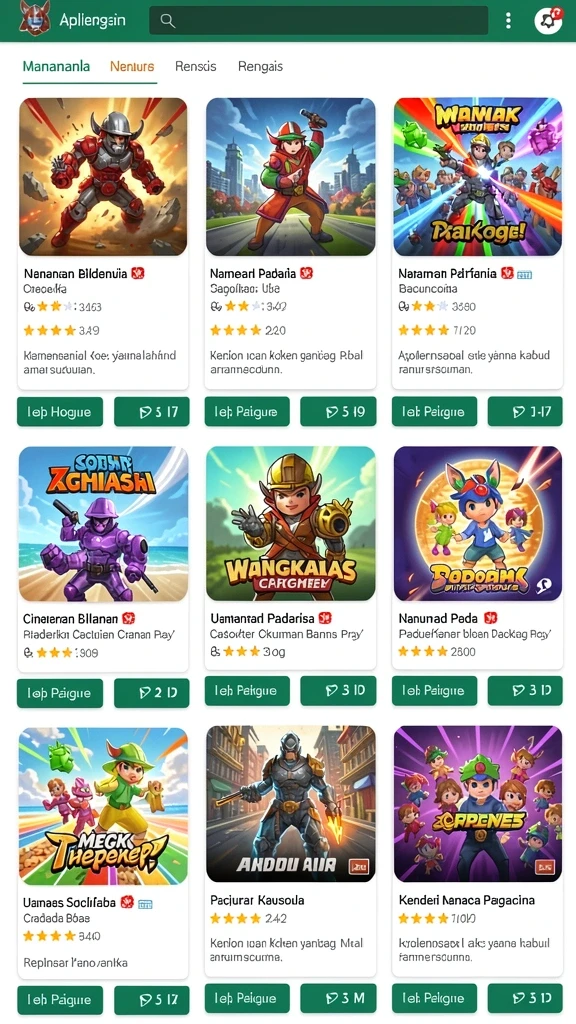Tap the Hogue button under Nanantan Bildenuia
The height and width of the screenshot is (1024, 576).
(60, 412)
